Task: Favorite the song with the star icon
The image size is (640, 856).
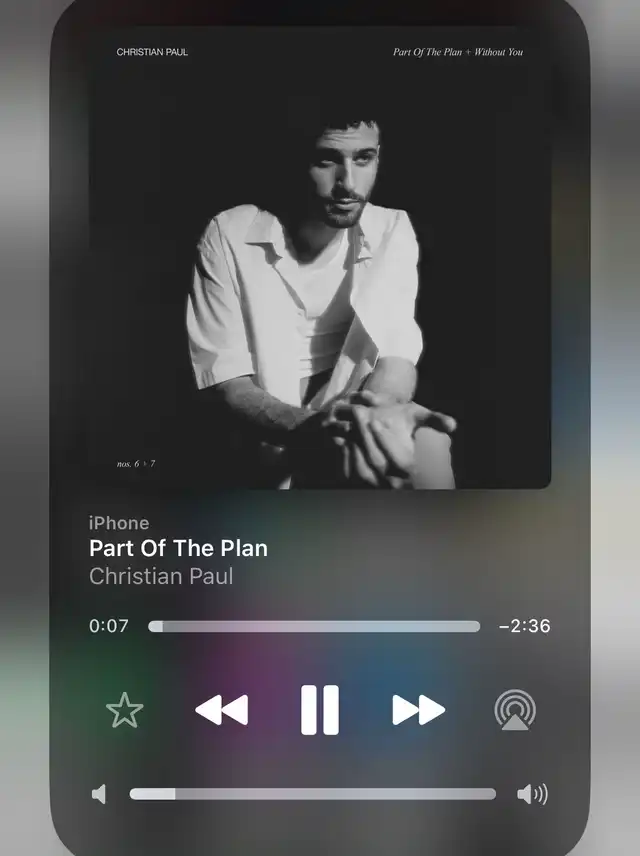Action: pos(125,711)
